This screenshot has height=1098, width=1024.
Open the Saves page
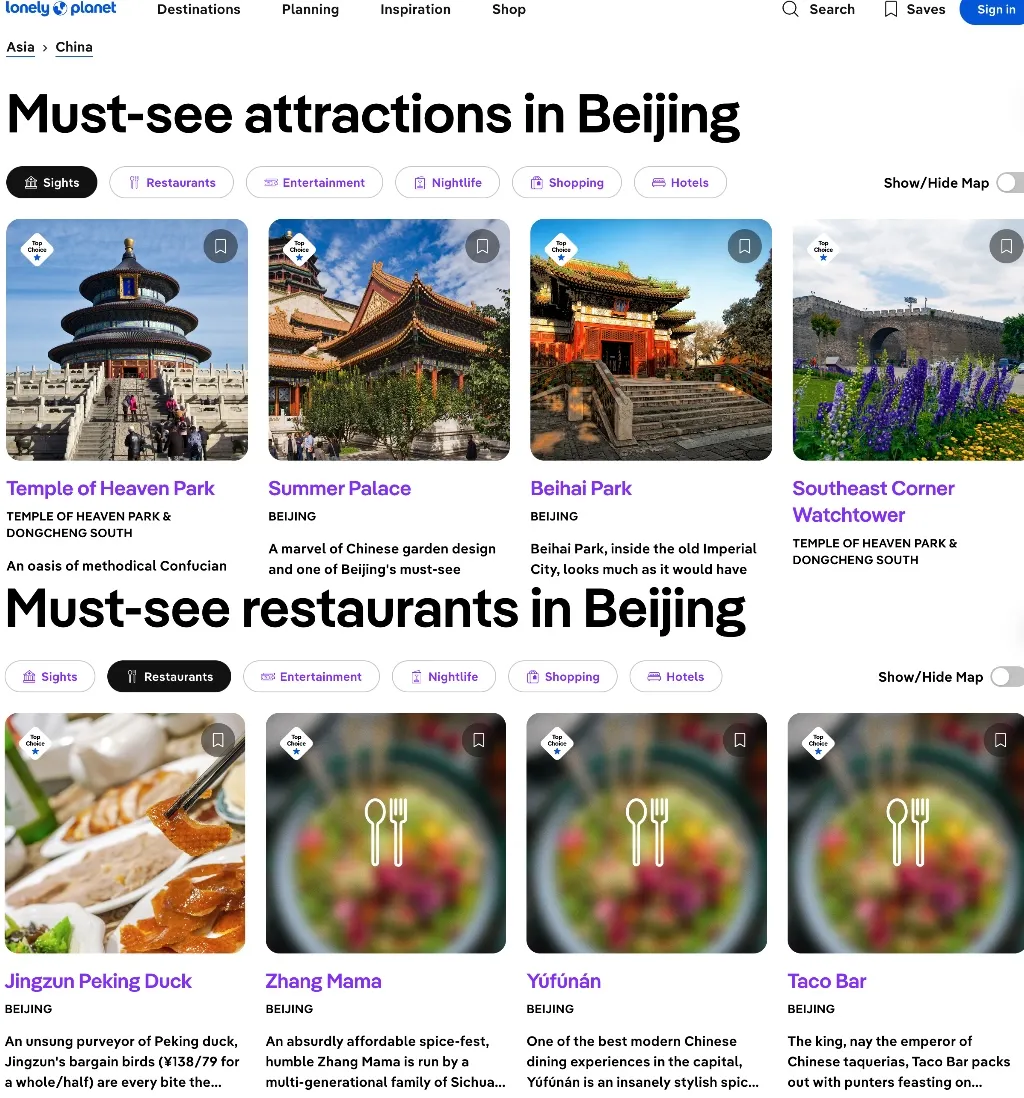pos(914,10)
